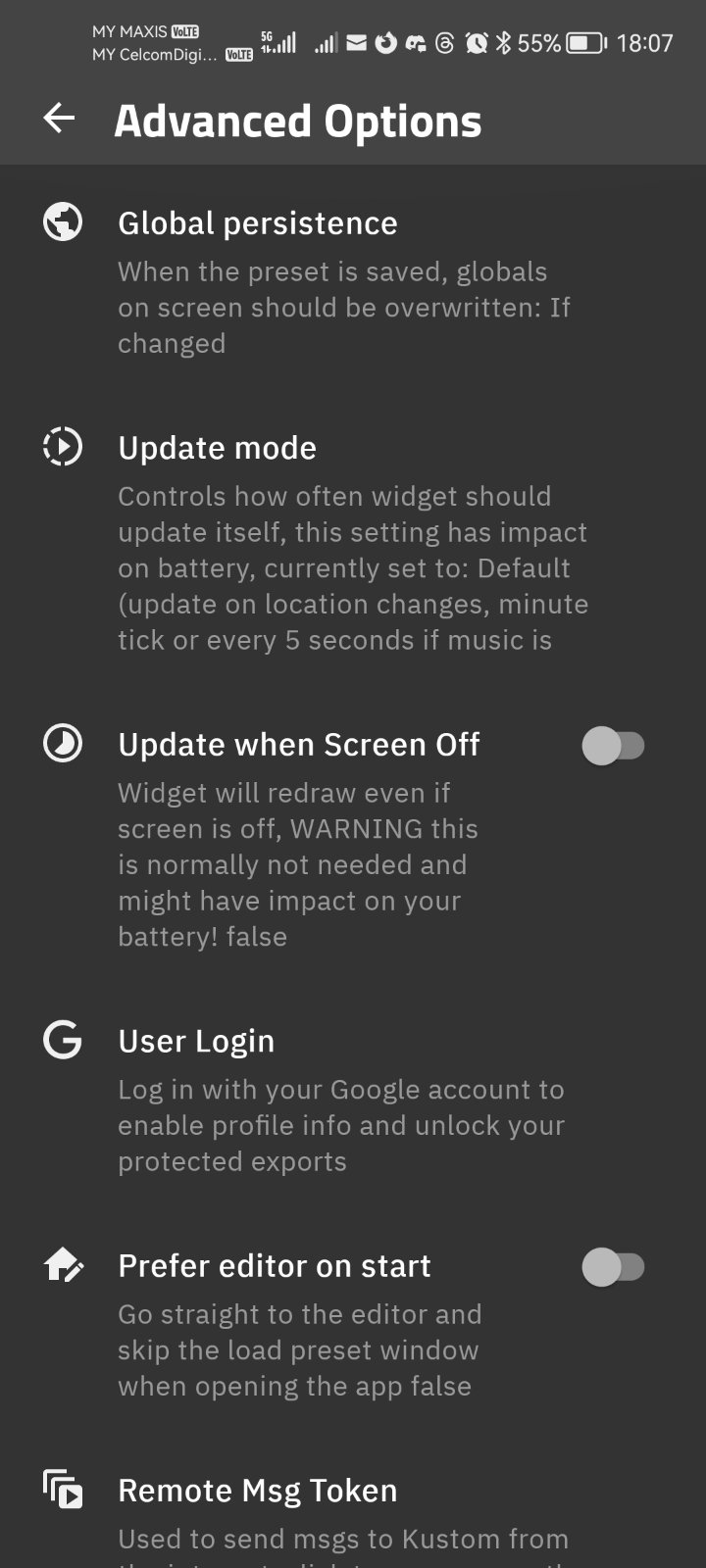Go back from Advanced Options
This screenshot has width=706, height=1568.
pos(59,119)
